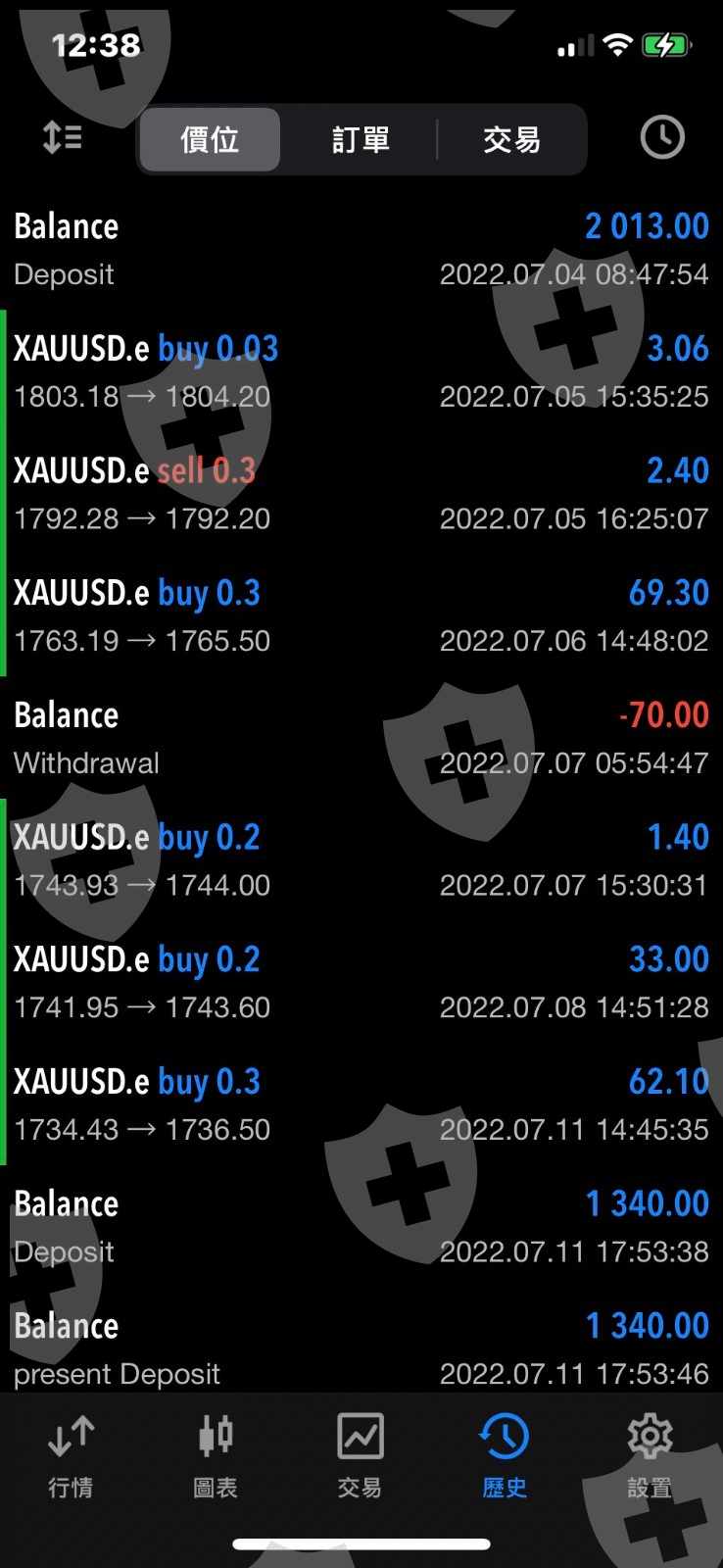
Task: Expand the trade with 62.10 profit
Action: pyautogui.click(x=361, y=1104)
